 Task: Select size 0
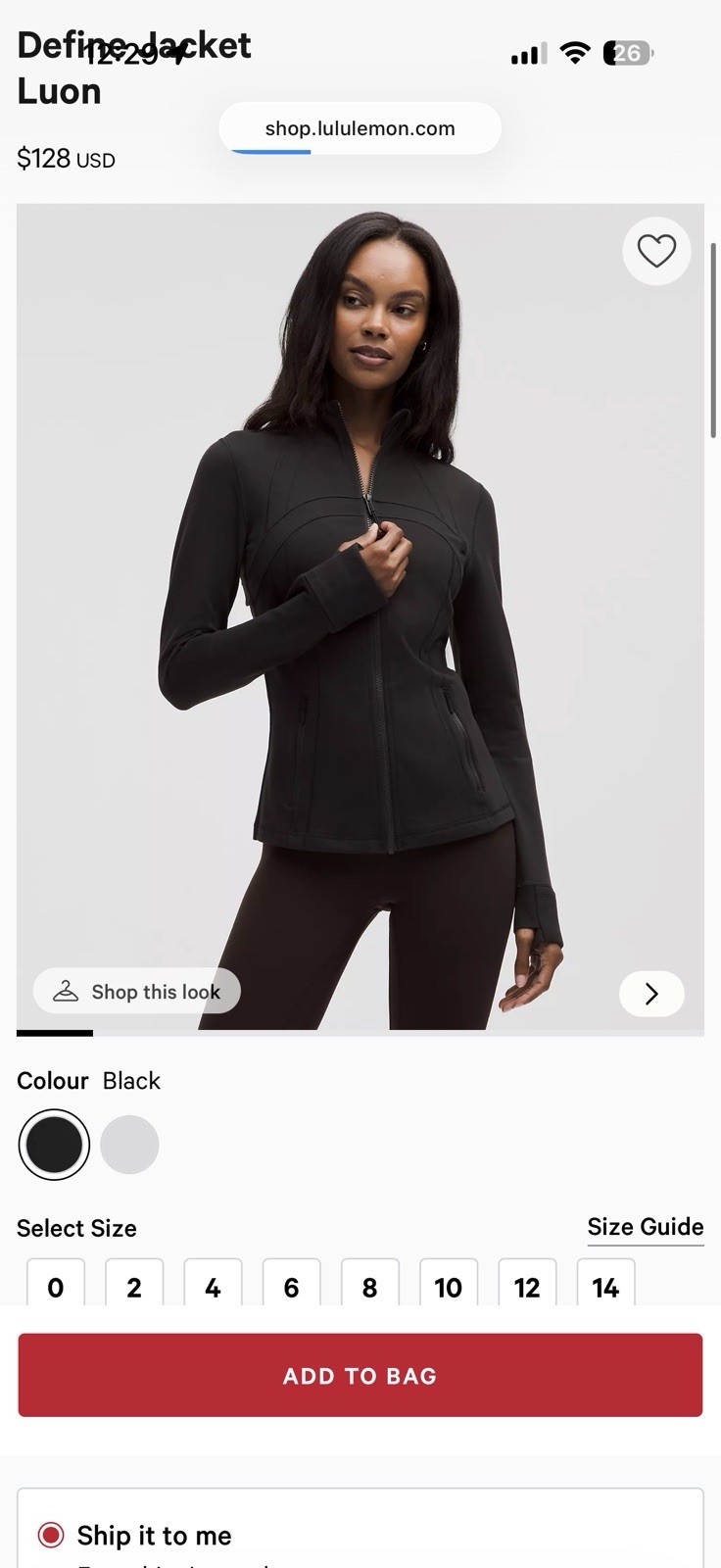pyautogui.click(x=56, y=1286)
